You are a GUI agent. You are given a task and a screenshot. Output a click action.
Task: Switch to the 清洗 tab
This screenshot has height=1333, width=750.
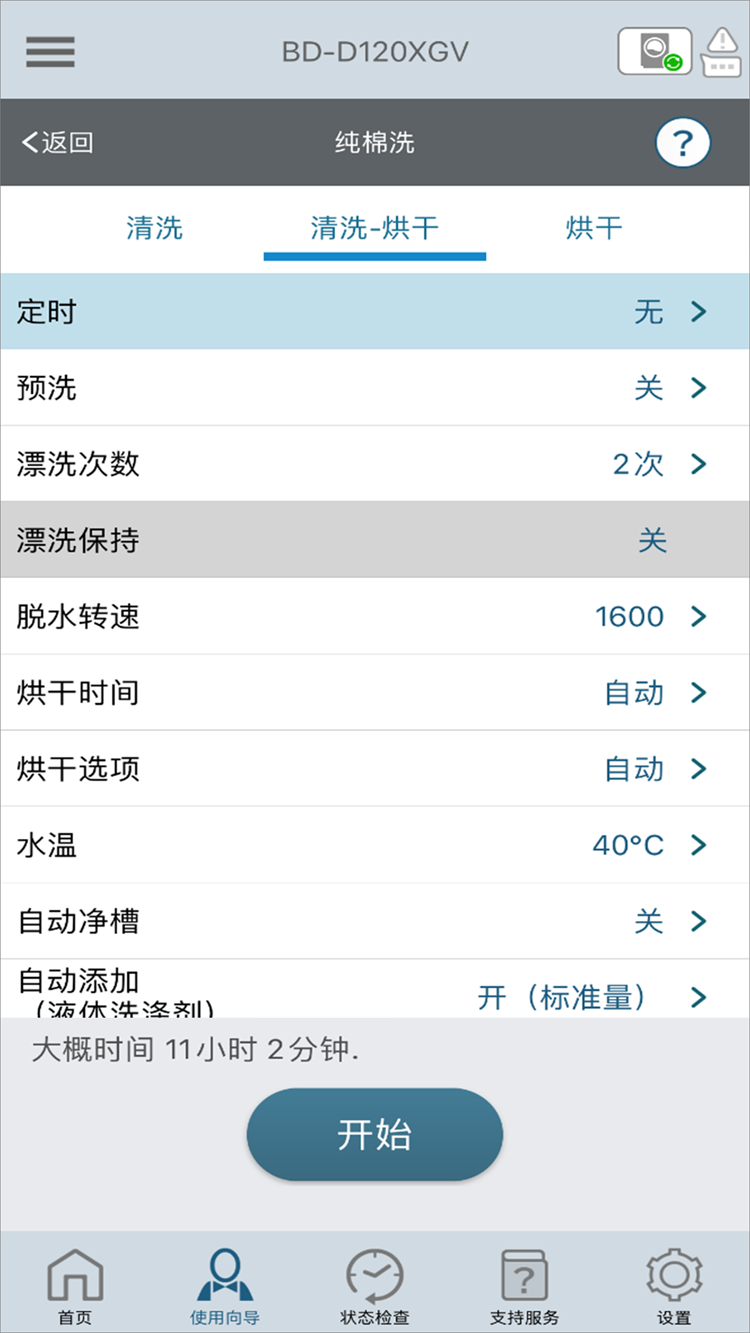[154, 228]
